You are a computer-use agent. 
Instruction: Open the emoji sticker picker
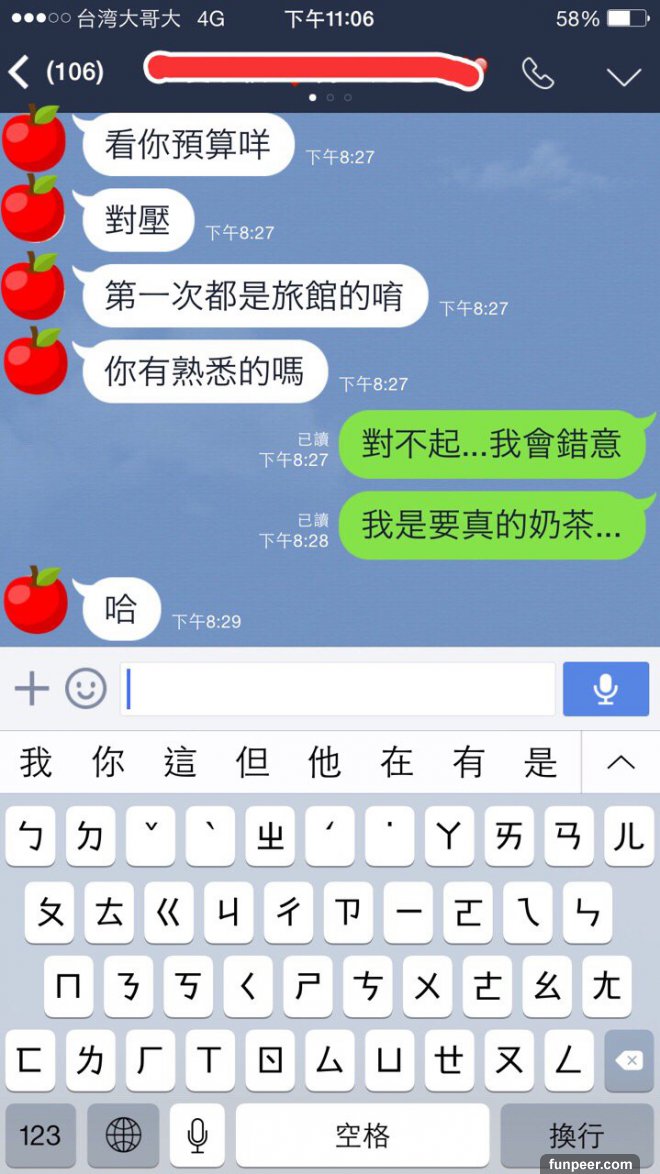coord(86,688)
